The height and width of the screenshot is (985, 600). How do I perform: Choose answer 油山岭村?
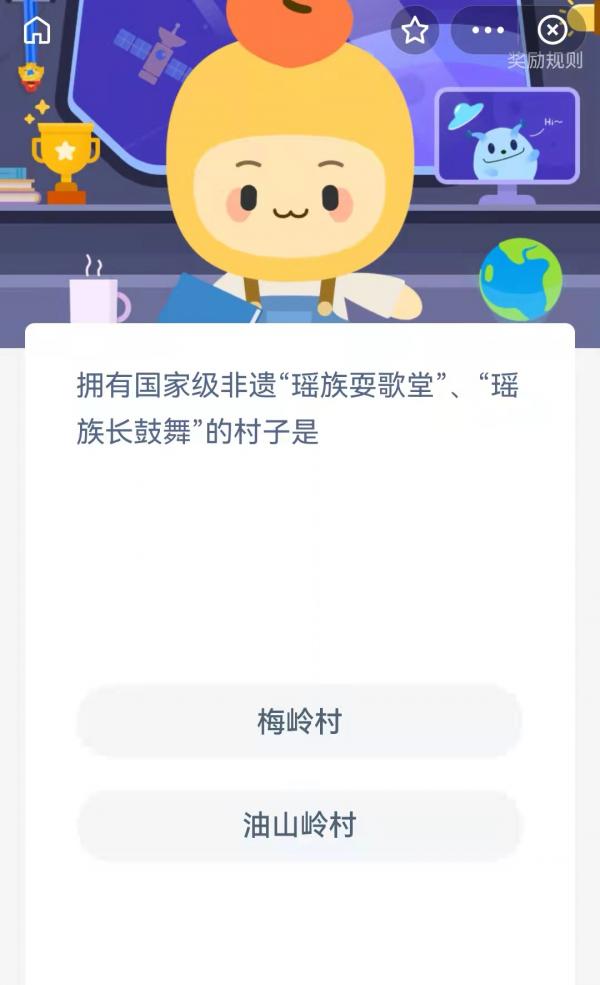[299, 826]
